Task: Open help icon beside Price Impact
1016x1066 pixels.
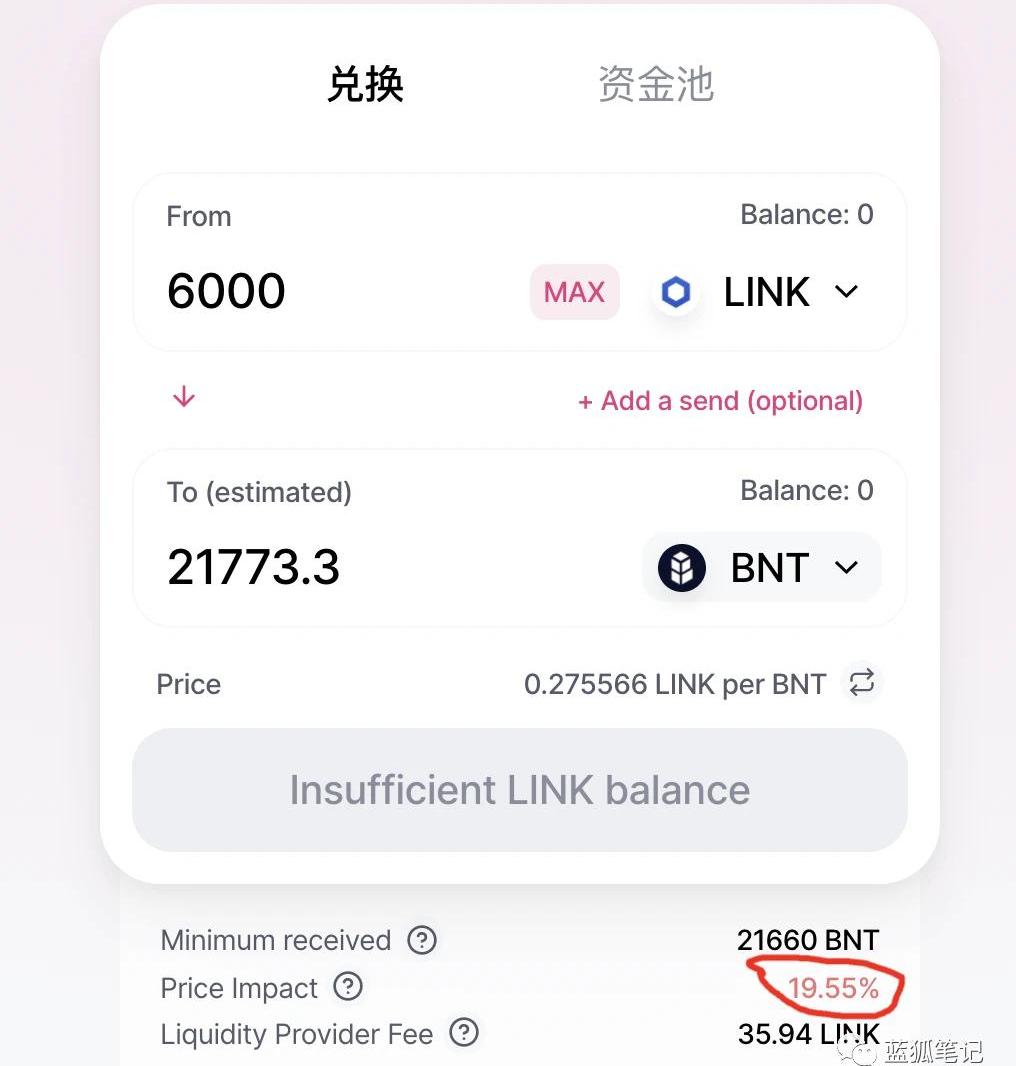Action: pyautogui.click(x=347, y=988)
